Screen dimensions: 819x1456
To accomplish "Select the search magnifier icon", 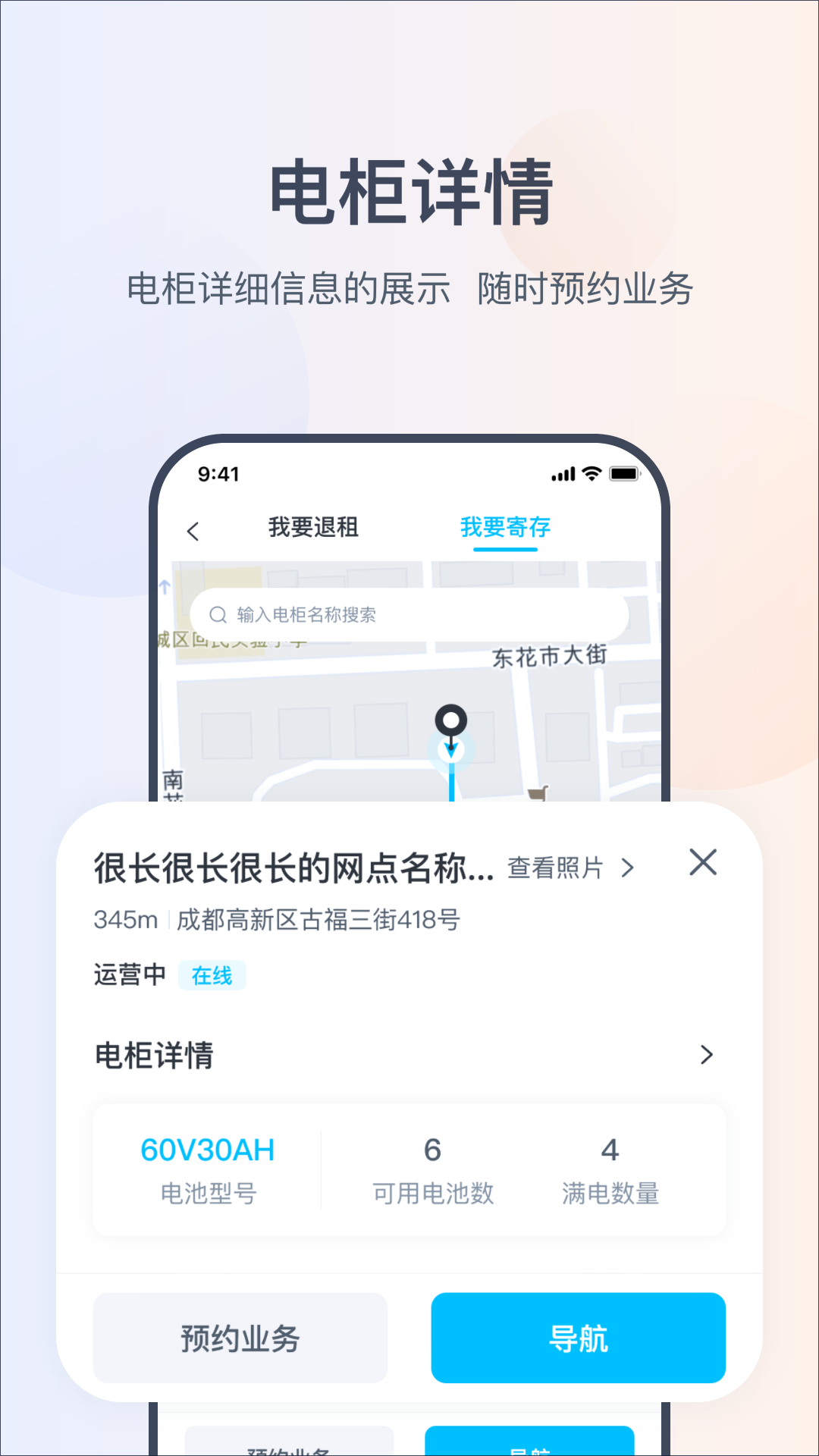I will click(x=220, y=614).
